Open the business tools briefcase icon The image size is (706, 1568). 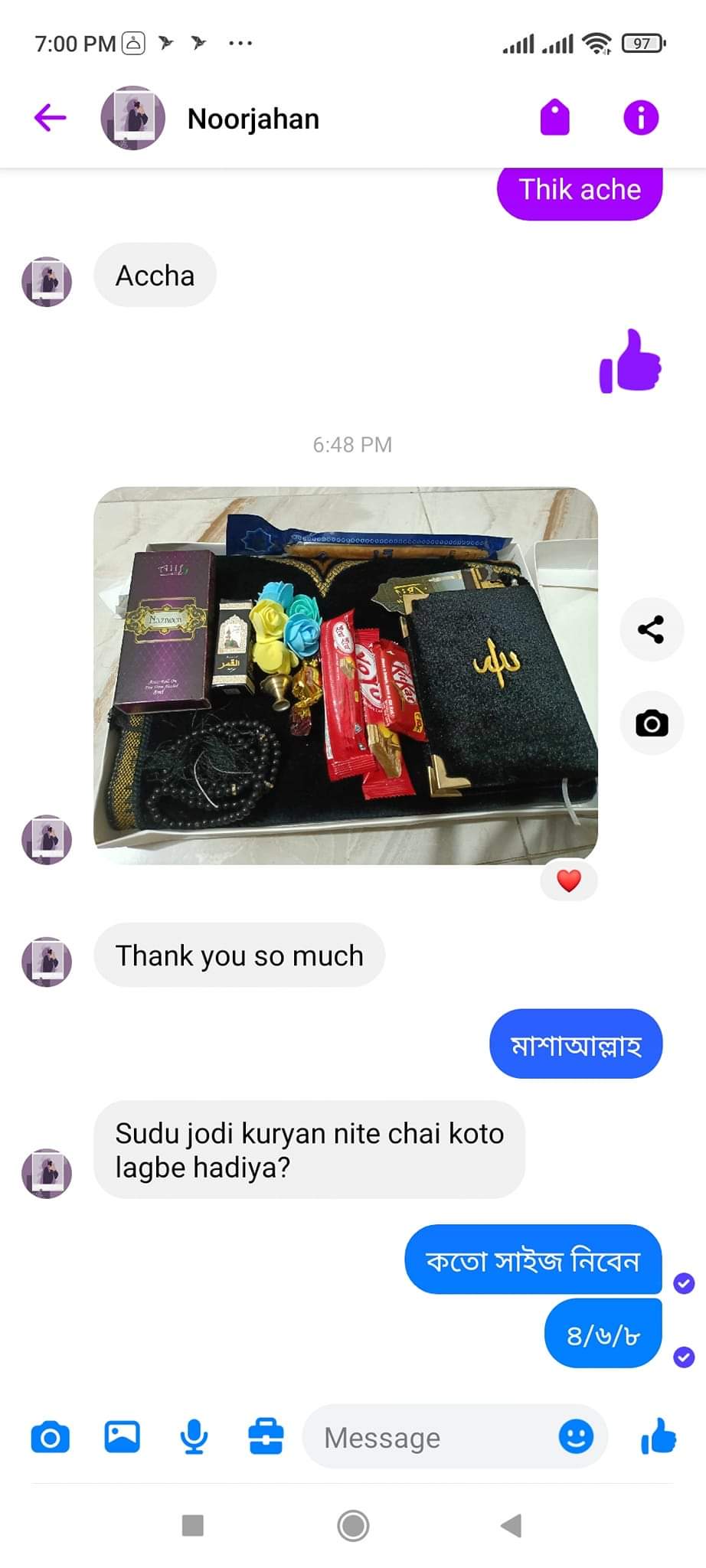click(x=266, y=1436)
